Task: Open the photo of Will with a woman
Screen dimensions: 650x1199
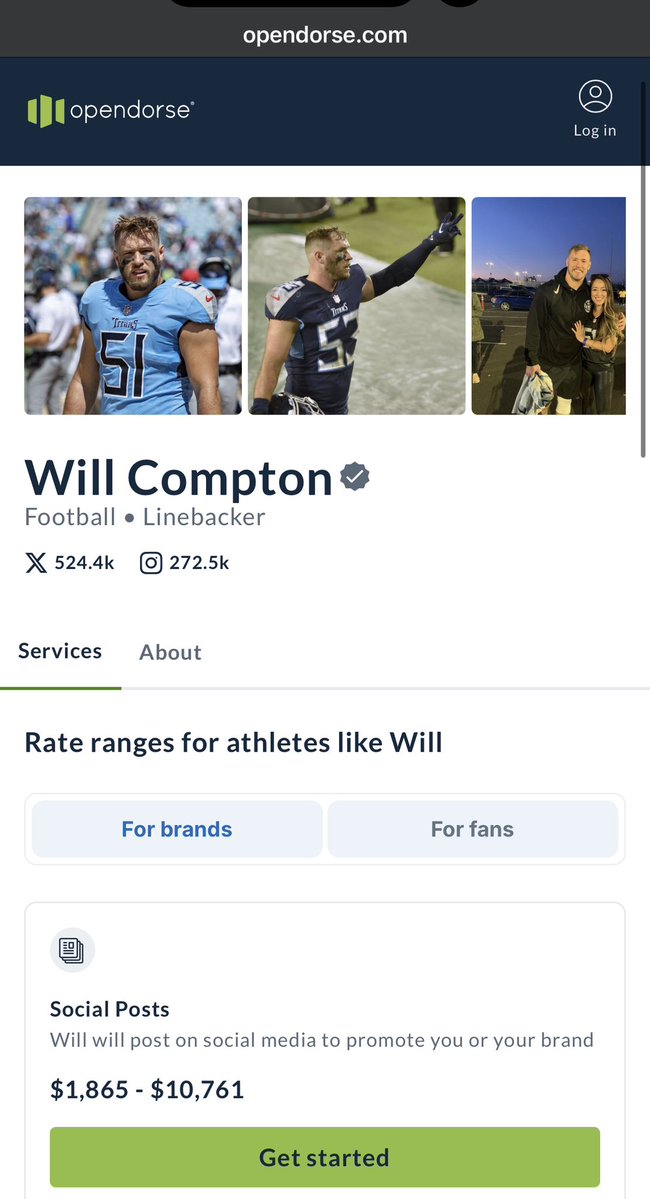Action: [548, 306]
